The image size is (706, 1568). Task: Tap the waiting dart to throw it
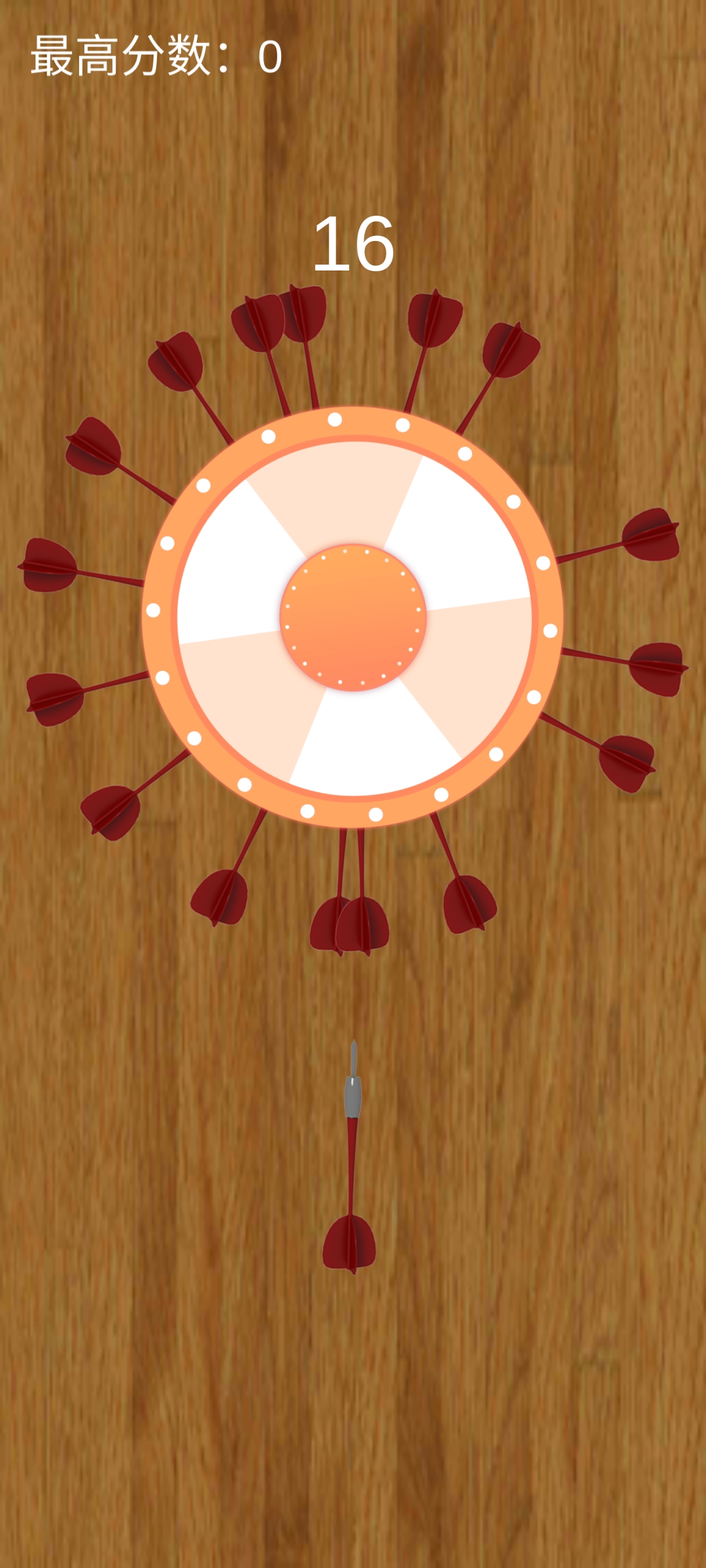(x=352, y=1156)
